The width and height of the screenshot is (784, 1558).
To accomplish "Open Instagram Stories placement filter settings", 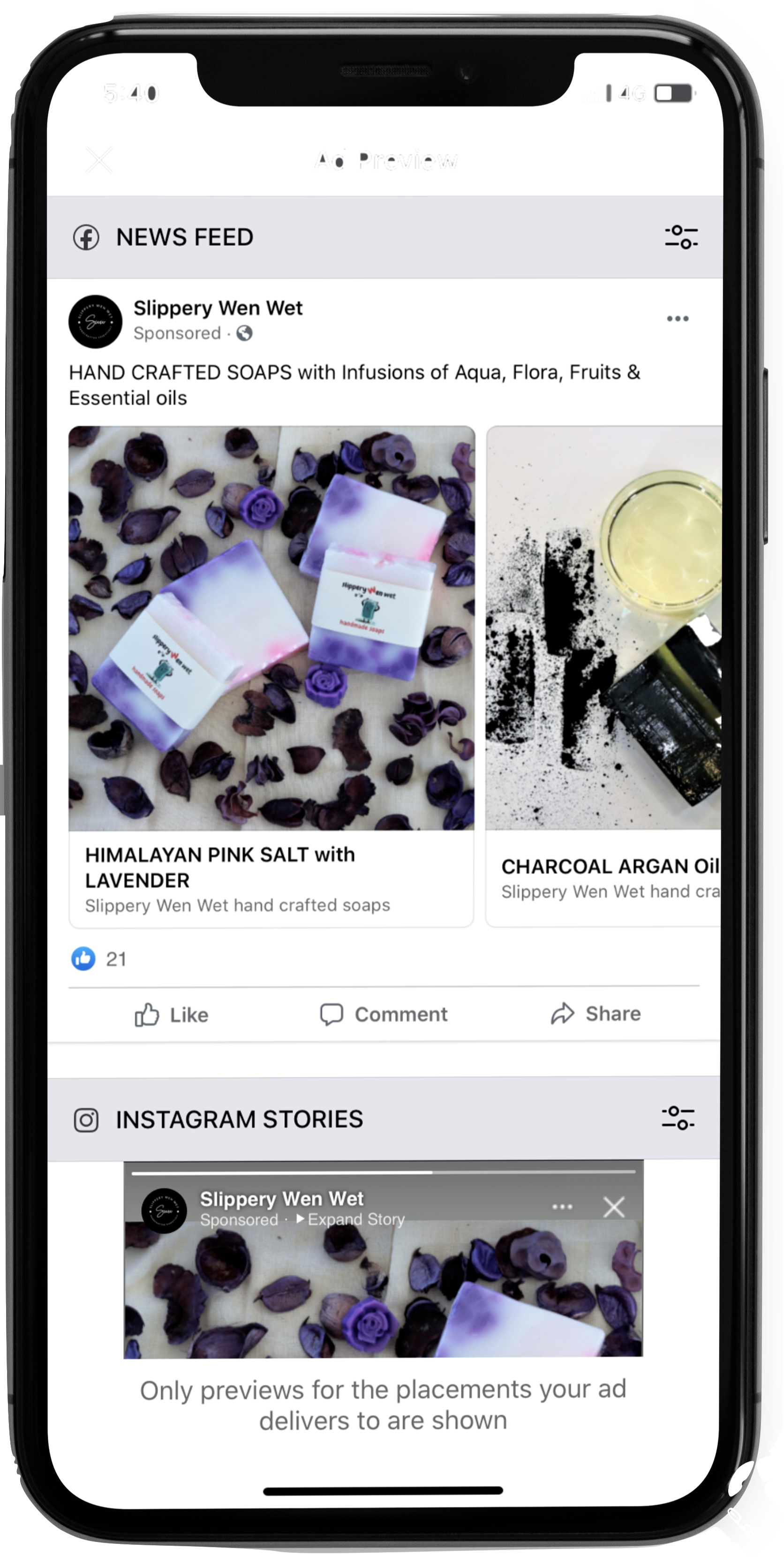I will tap(678, 1118).
